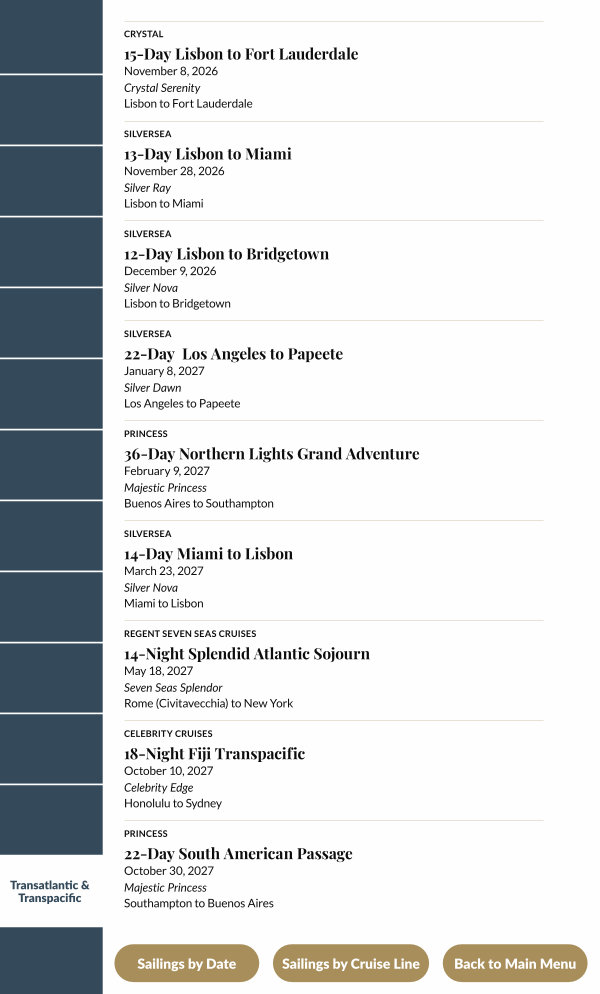Select 14-Day Miami to Lisbon sailing
This screenshot has width=600, height=994.
208,554
